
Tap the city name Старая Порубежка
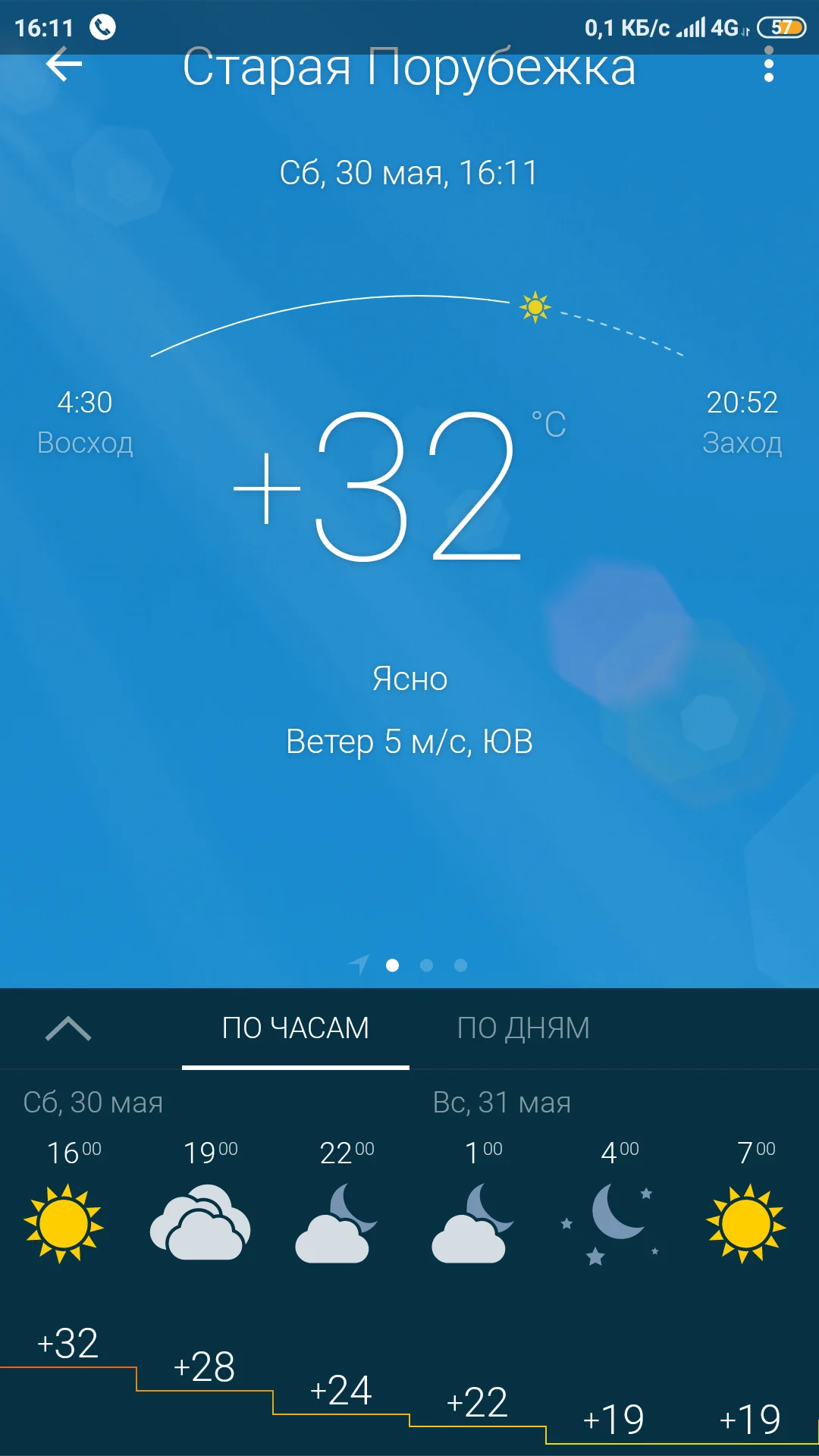click(x=409, y=68)
